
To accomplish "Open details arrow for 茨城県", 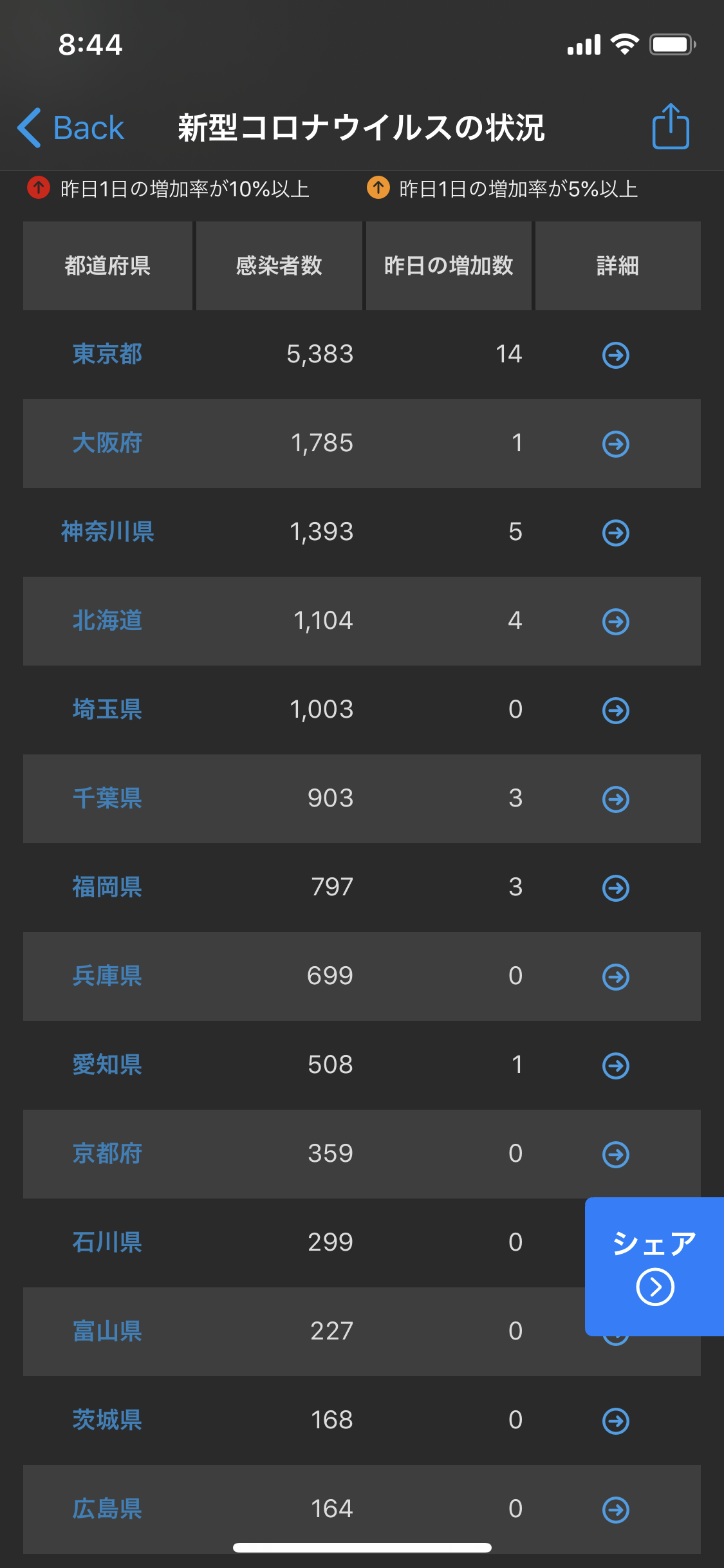I will (616, 1421).
